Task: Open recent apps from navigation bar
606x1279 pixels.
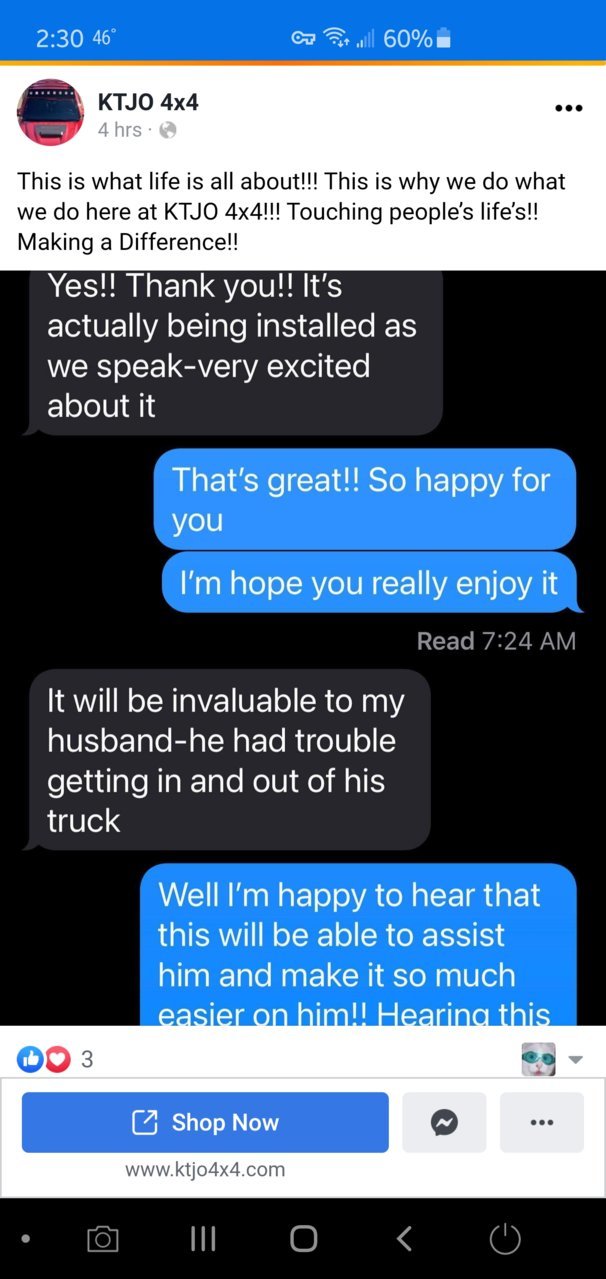Action: (203, 1239)
